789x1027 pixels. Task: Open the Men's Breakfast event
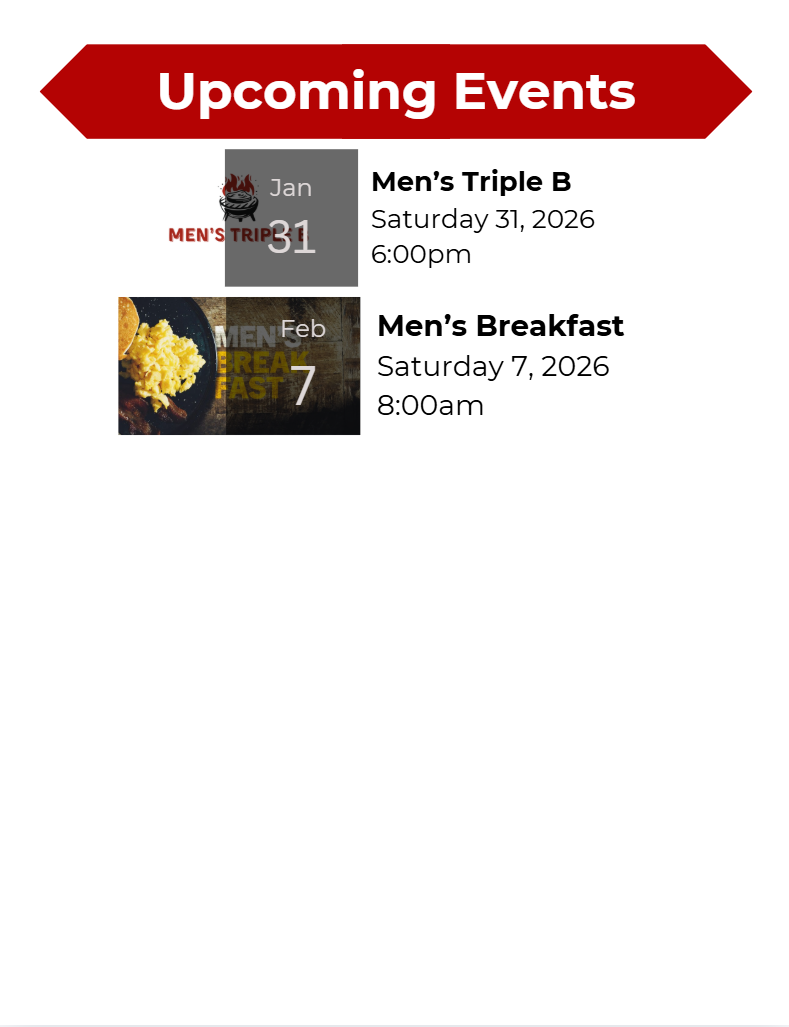[500, 326]
